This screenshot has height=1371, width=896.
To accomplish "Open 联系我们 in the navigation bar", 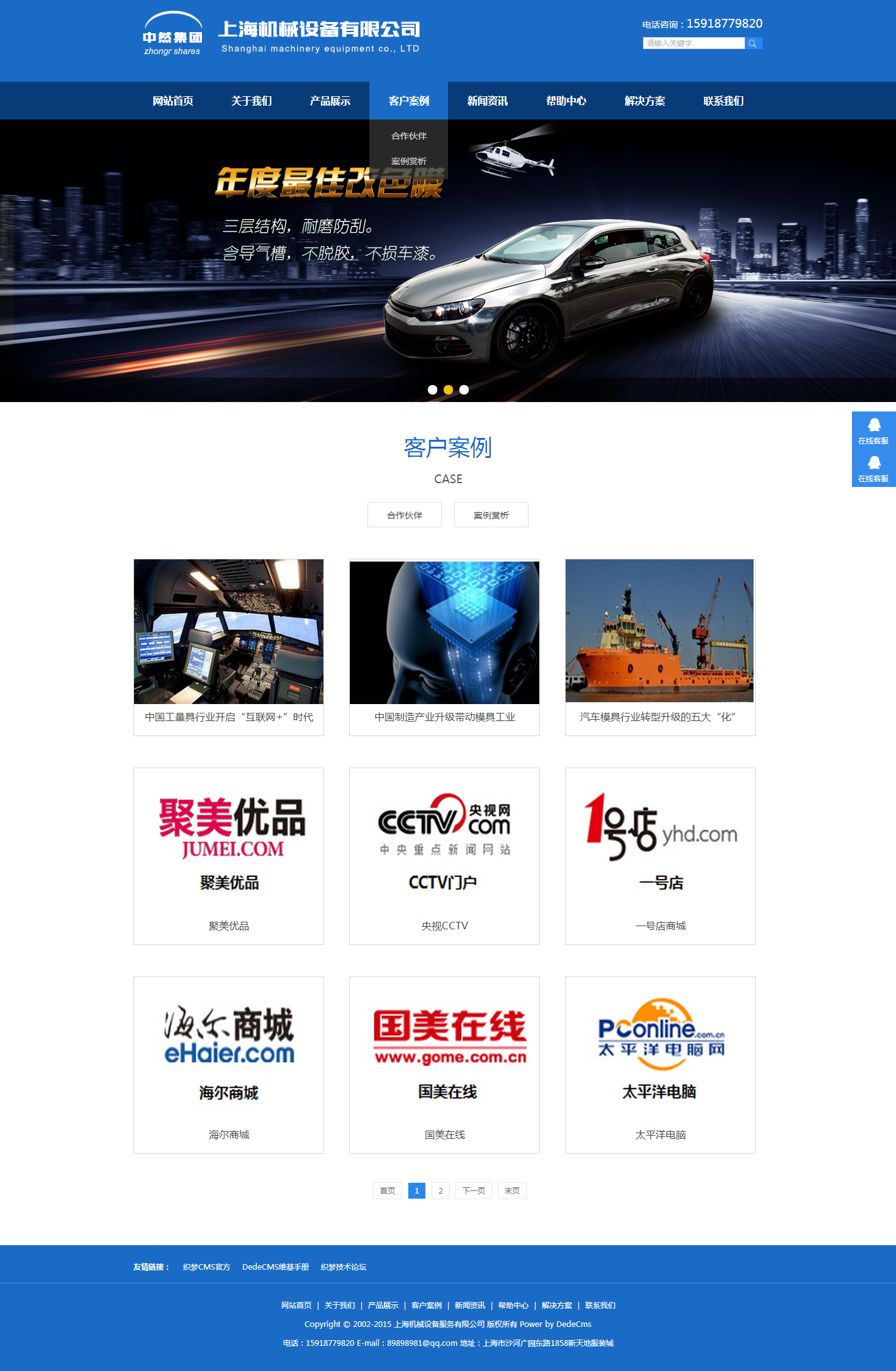I will 723,101.
